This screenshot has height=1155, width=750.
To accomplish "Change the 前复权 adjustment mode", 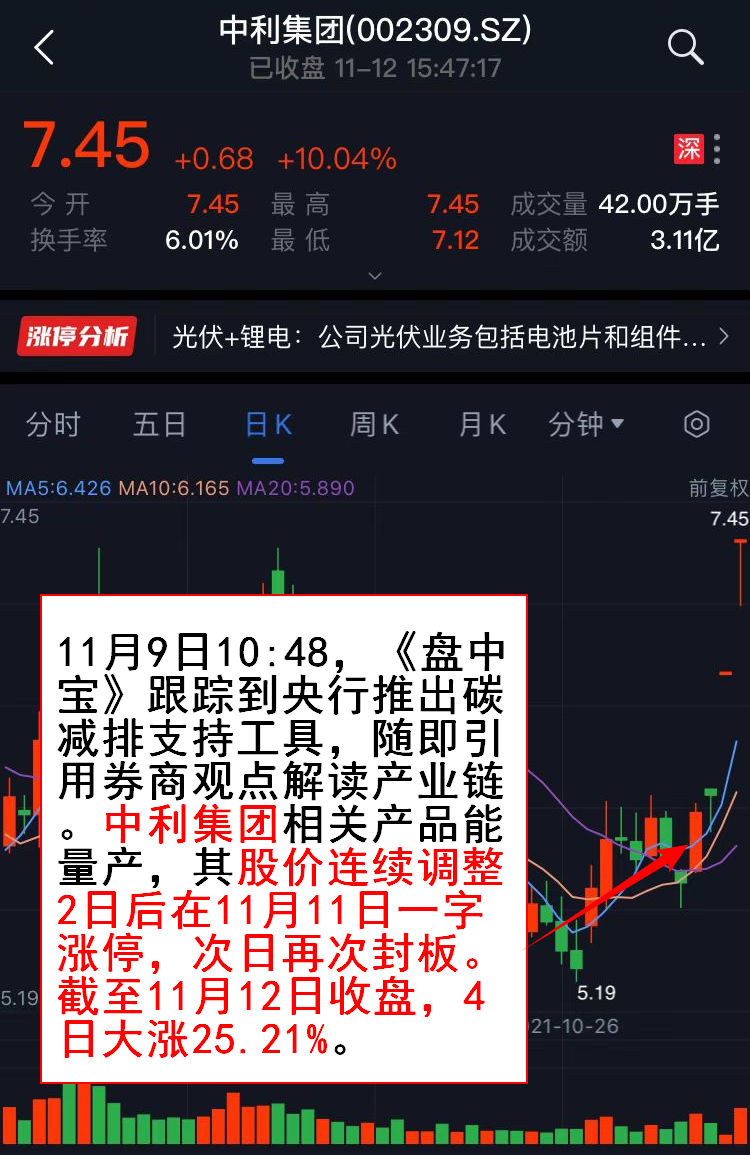I will (x=718, y=489).
